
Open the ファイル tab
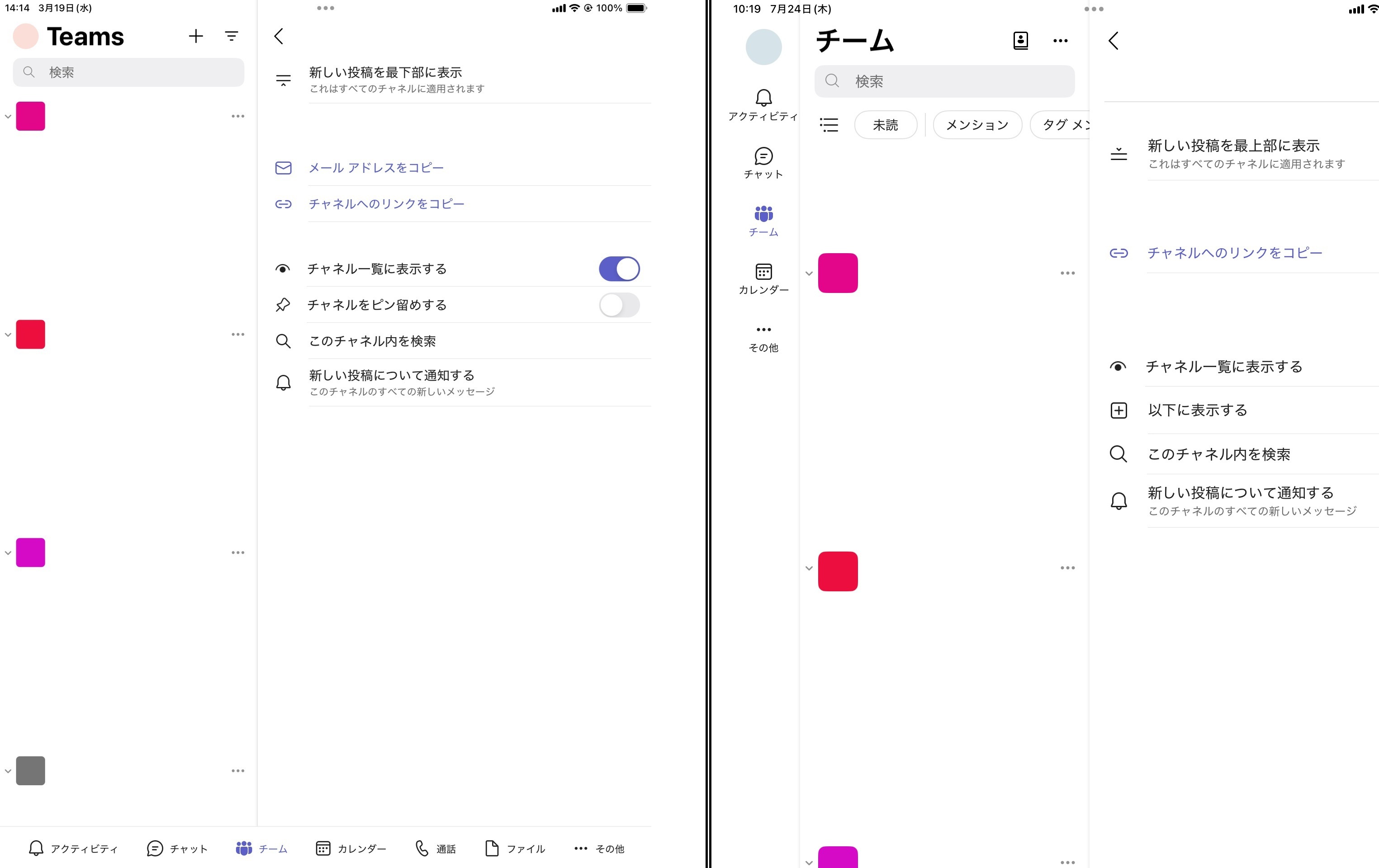click(x=515, y=848)
